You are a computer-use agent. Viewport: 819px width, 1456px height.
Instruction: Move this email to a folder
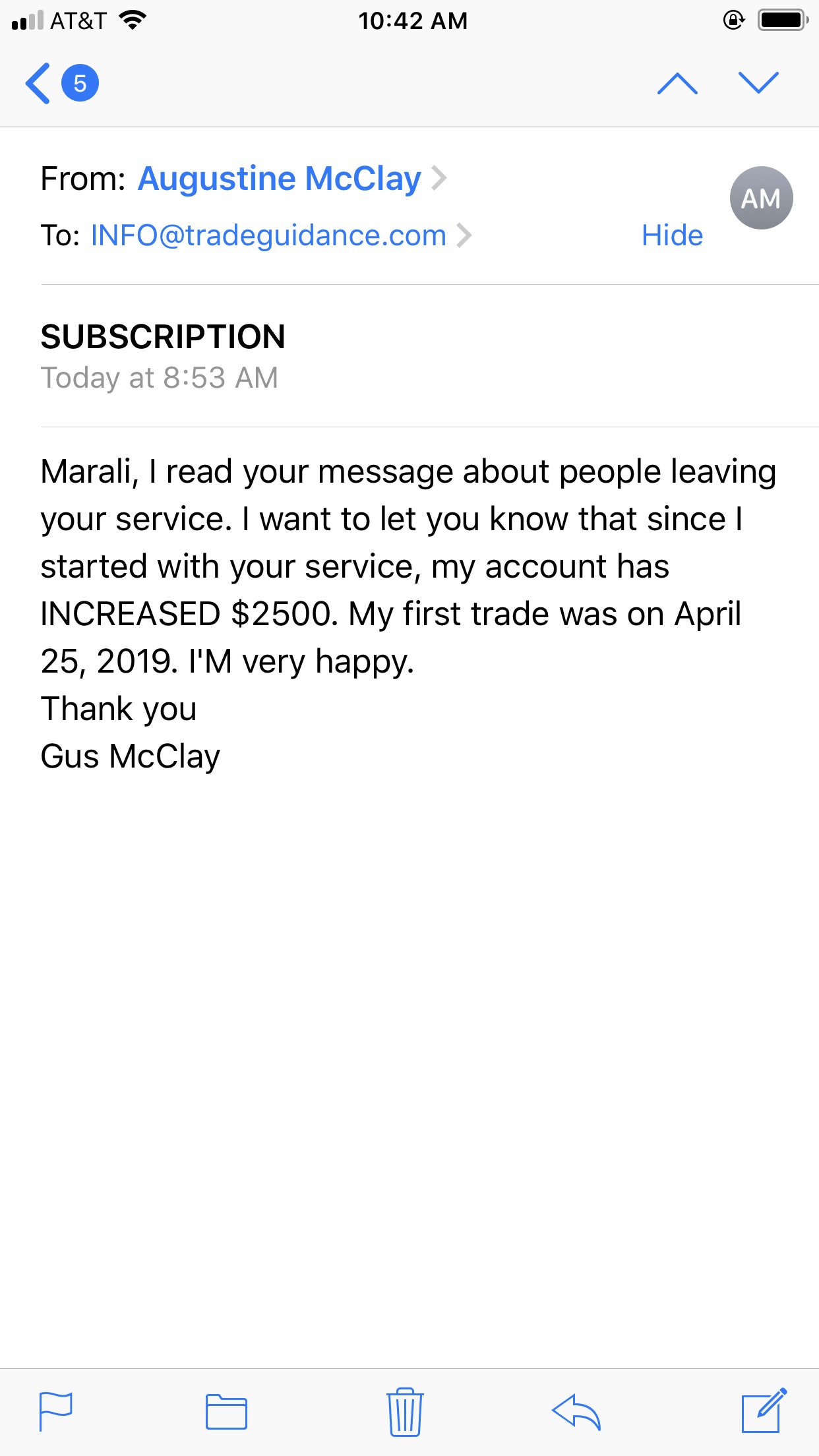pos(226,1411)
